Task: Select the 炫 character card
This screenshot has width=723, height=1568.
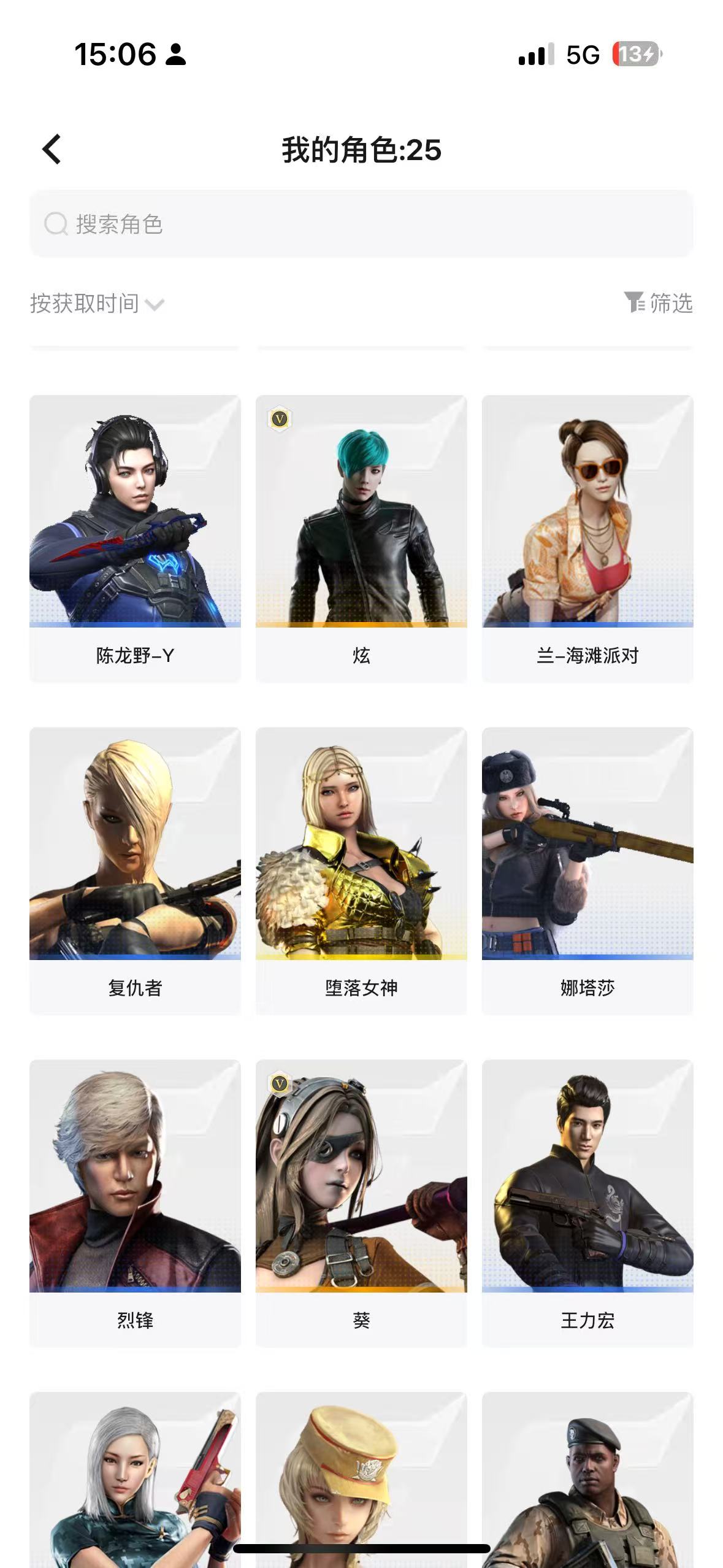Action: click(361, 539)
